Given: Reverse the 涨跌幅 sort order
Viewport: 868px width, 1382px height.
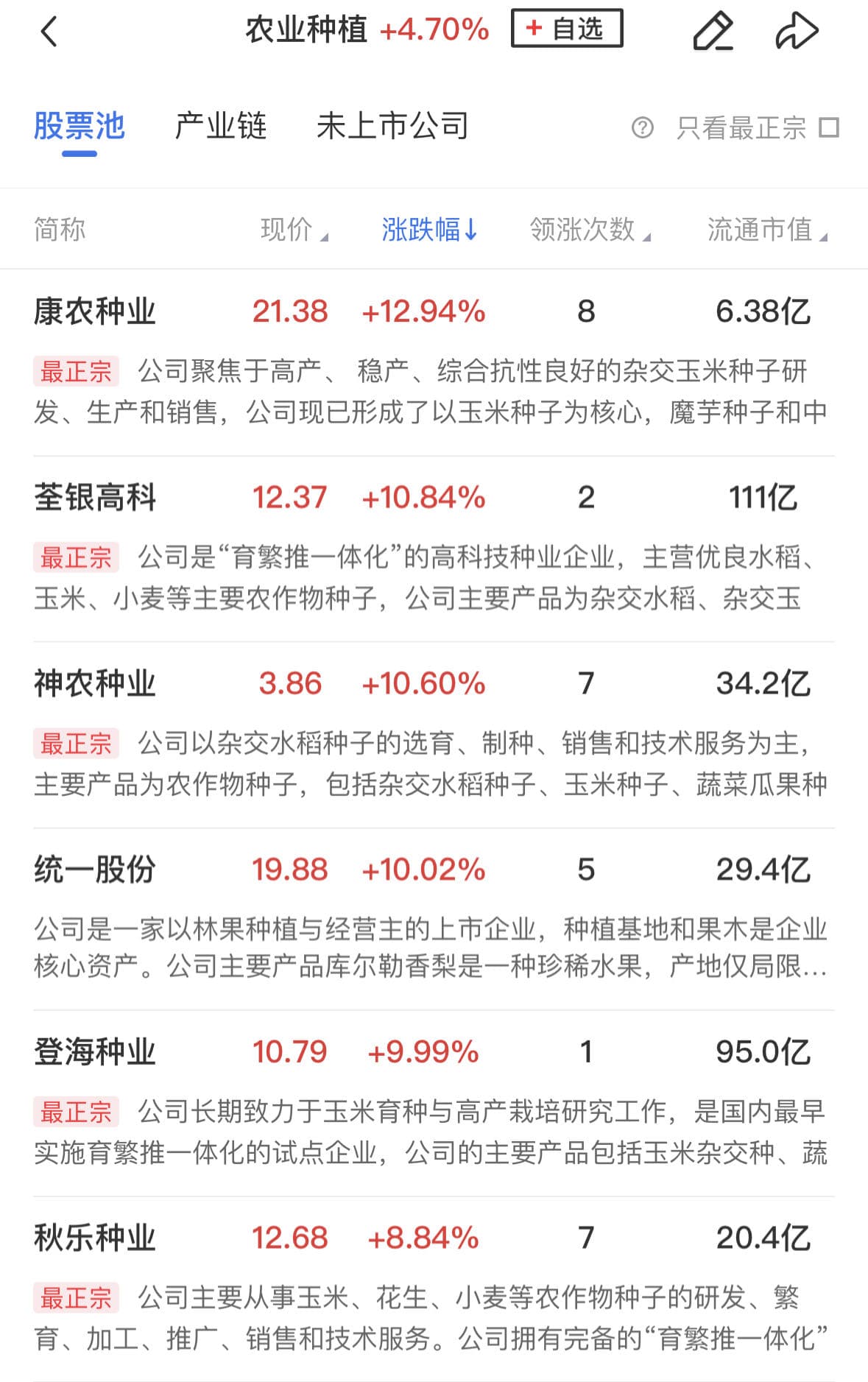Looking at the screenshot, I should pos(429,230).
